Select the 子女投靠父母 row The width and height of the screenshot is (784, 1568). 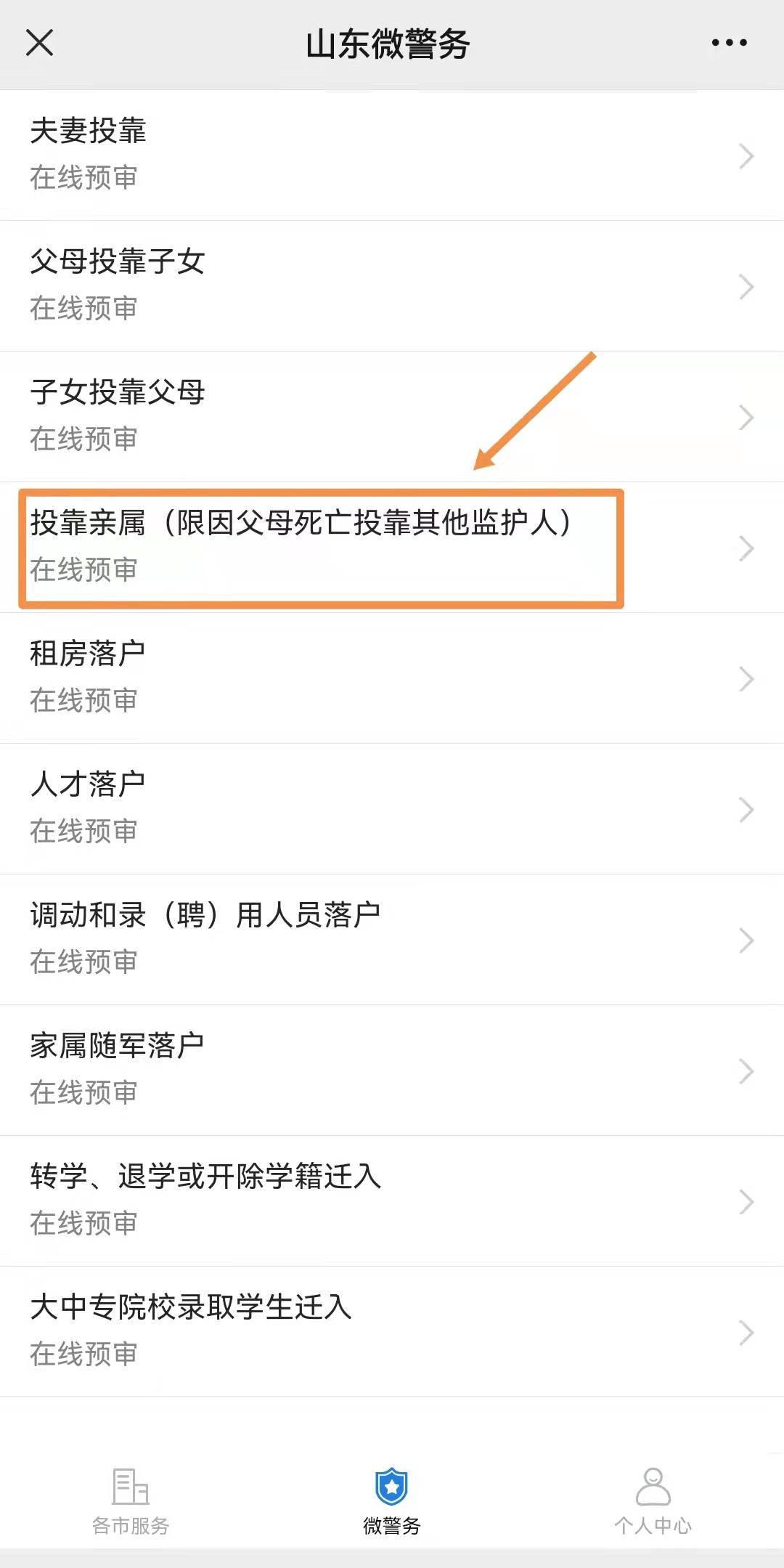[x=392, y=416]
